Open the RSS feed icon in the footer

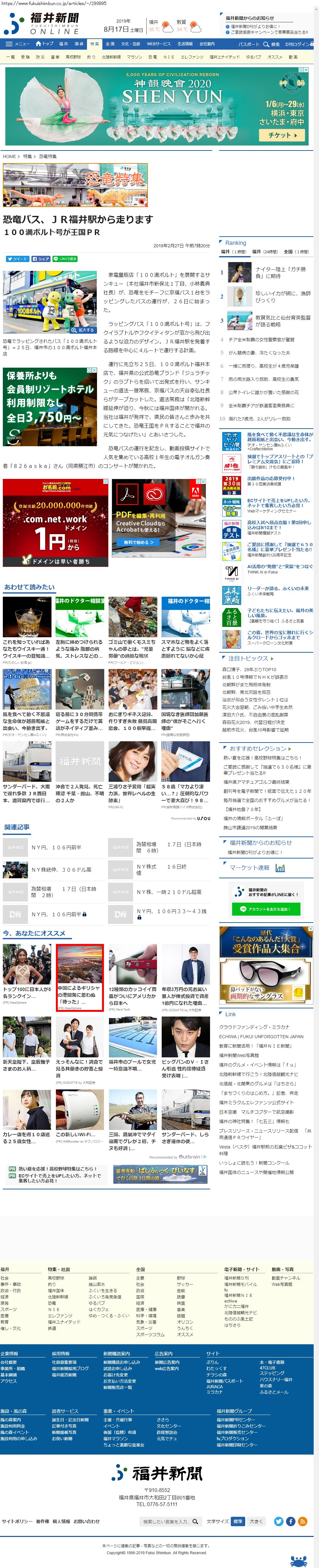tap(303, 1521)
